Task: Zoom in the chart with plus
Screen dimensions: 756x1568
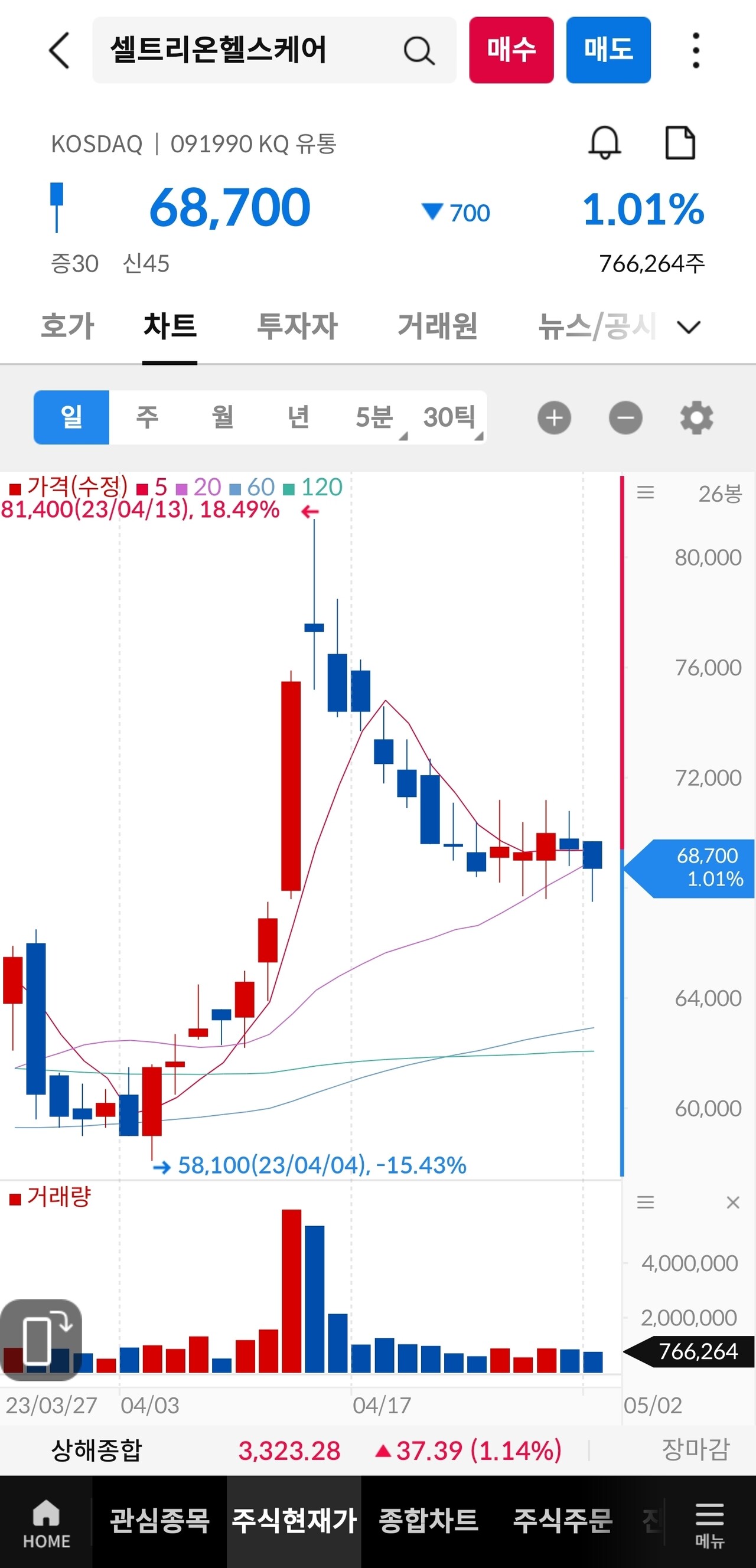Action: 554,418
